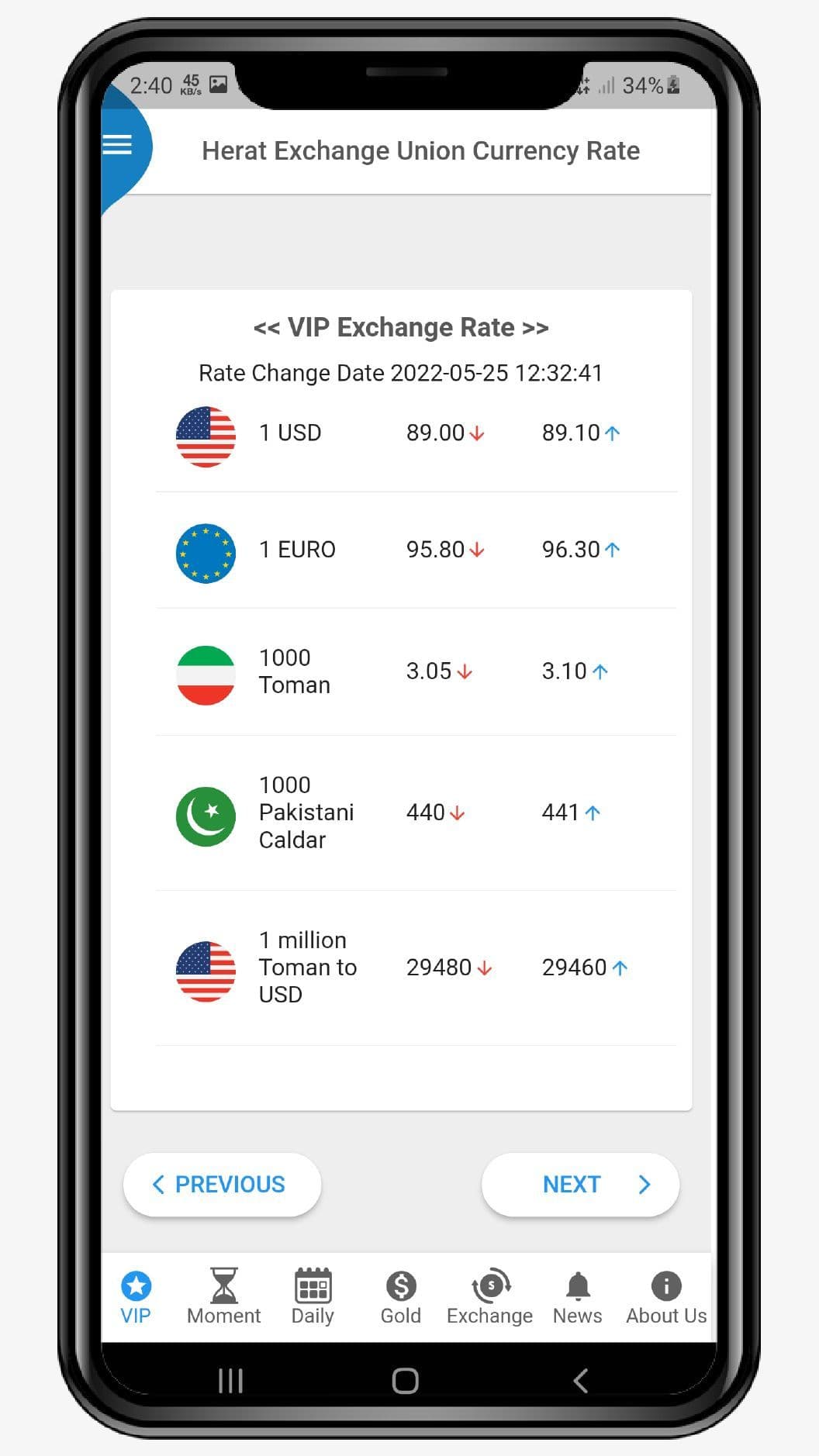Go to the previous rate page
Viewport: 819px width, 1456px height.
(x=222, y=1184)
